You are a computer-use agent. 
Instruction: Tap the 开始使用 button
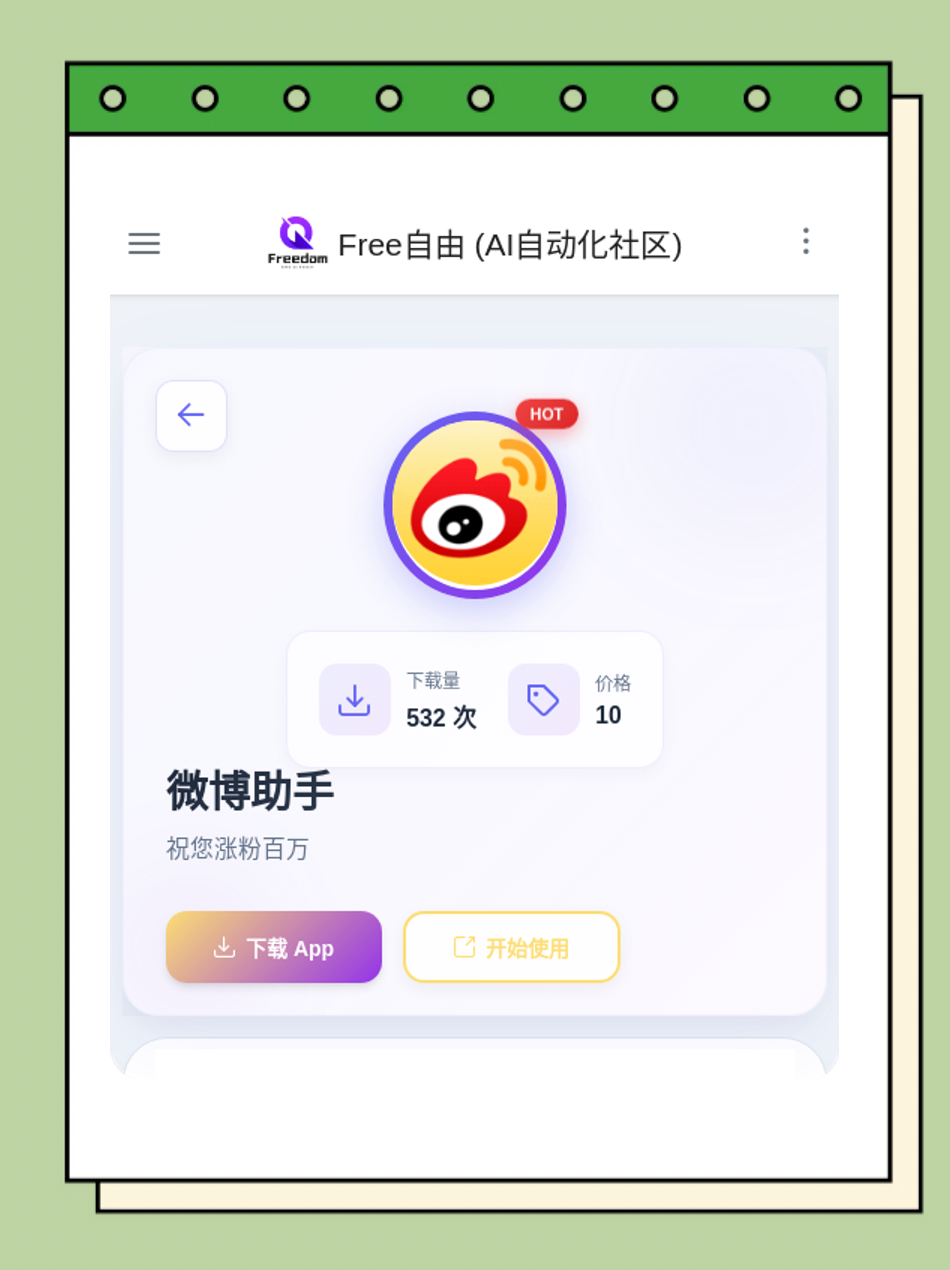point(511,947)
